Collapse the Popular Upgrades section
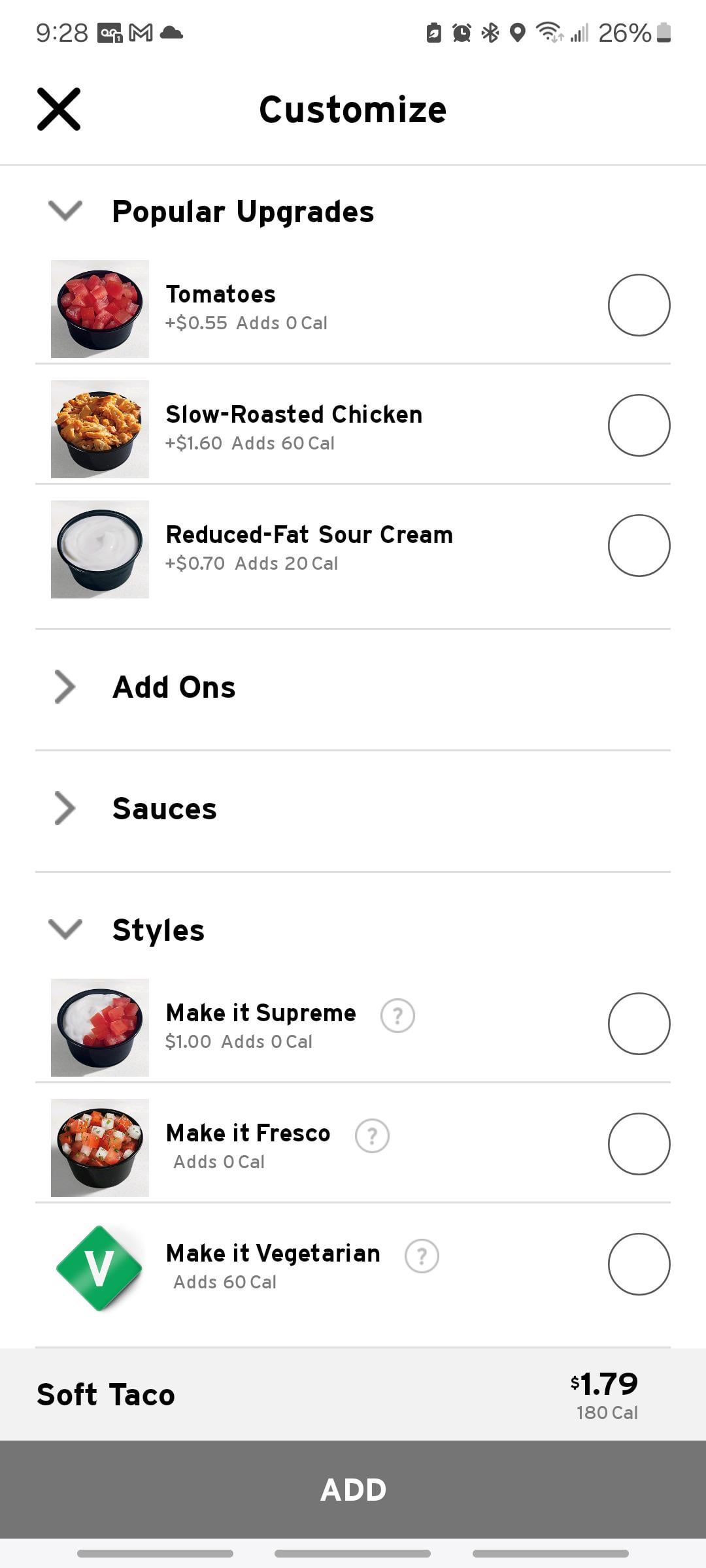706x1568 pixels. (65, 211)
